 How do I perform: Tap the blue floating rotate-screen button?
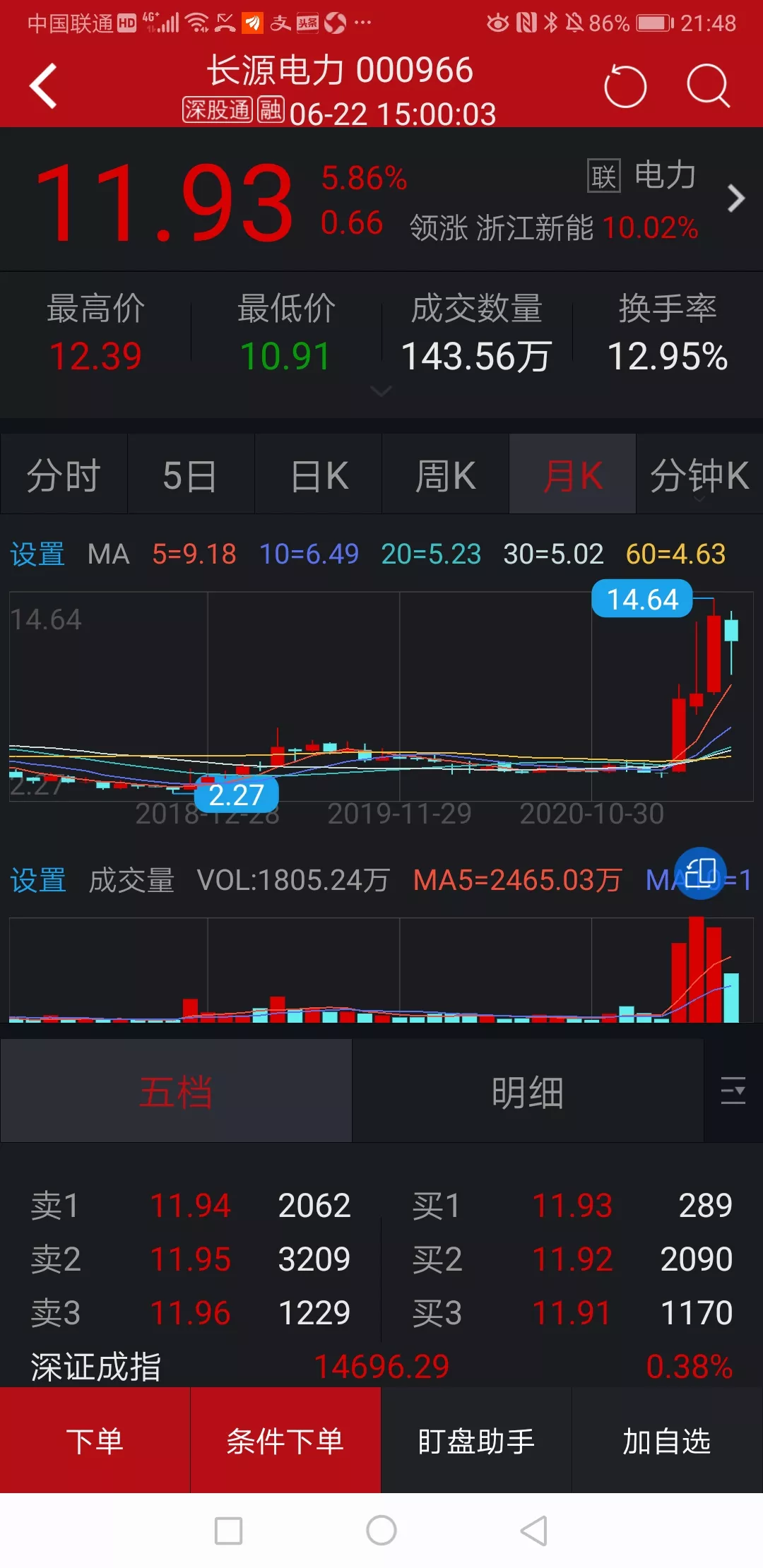point(700,873)
